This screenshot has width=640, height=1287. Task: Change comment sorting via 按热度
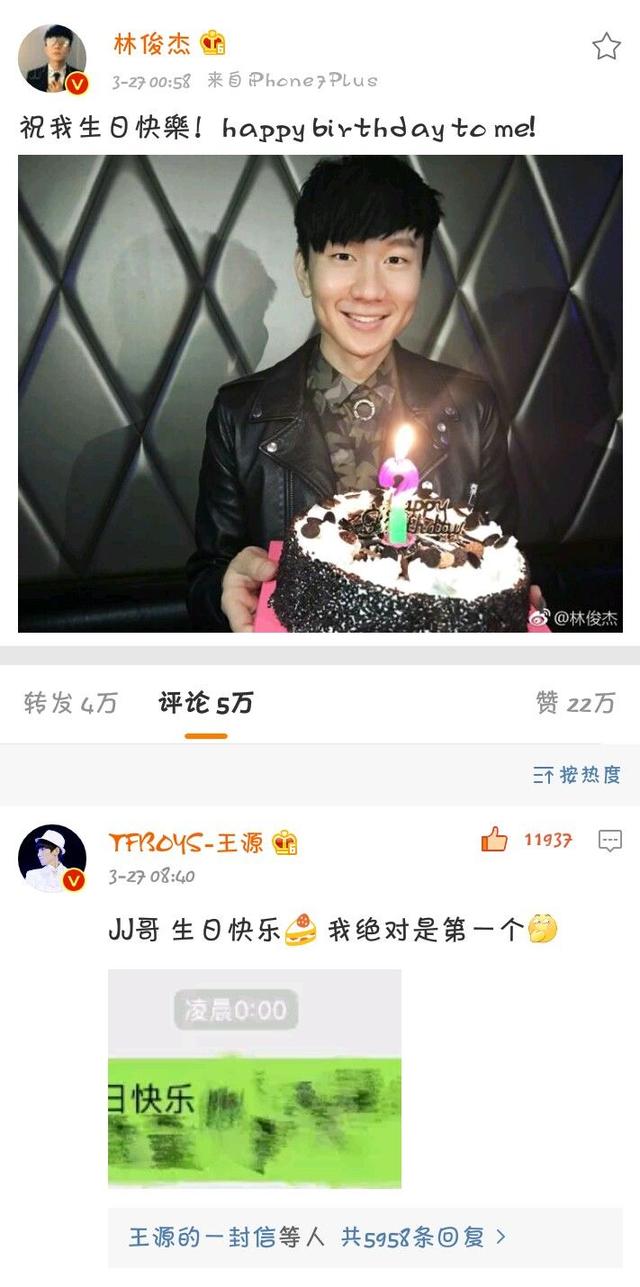577,774
